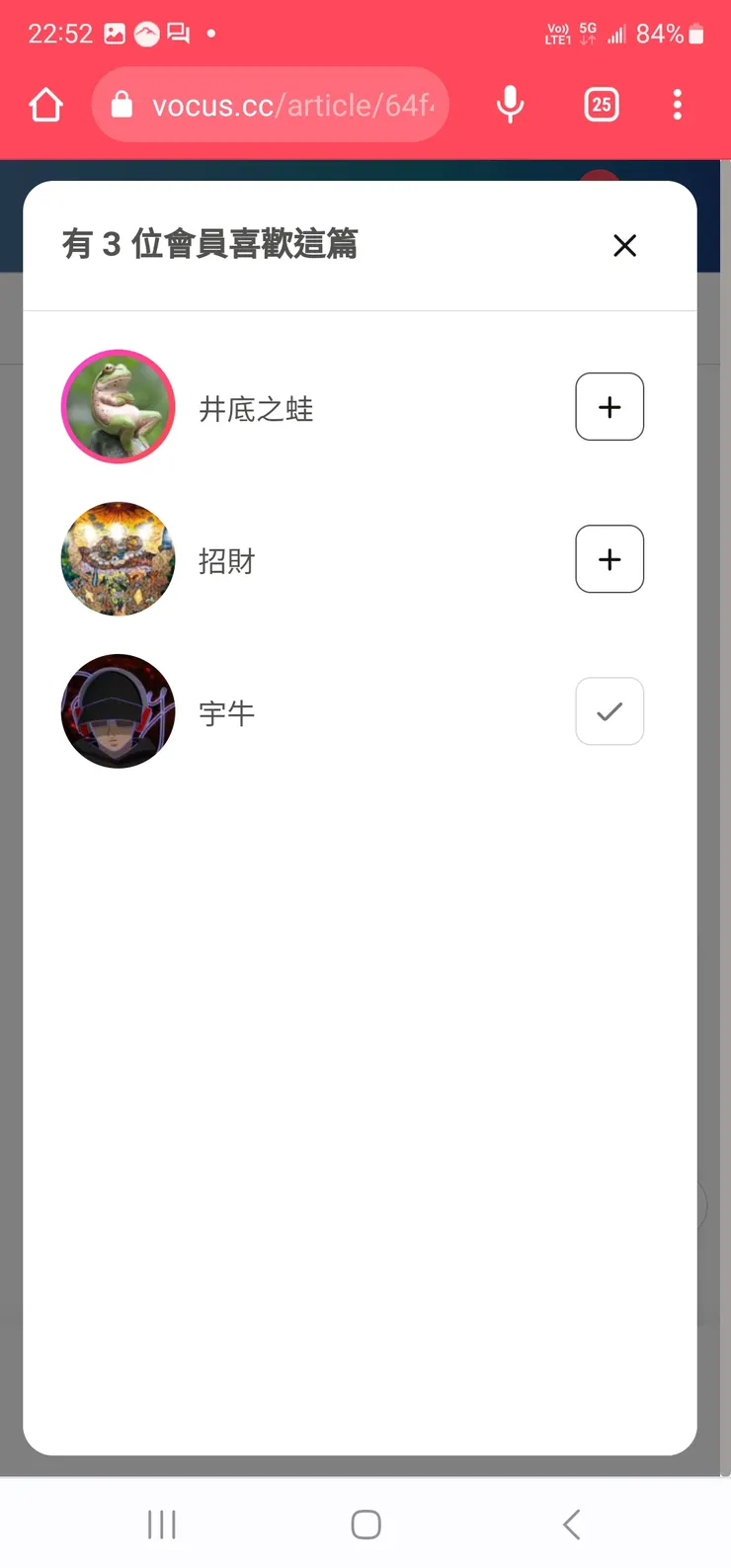
Task: Open 井底之蛙's profile avatar
Action: [118, 406]
